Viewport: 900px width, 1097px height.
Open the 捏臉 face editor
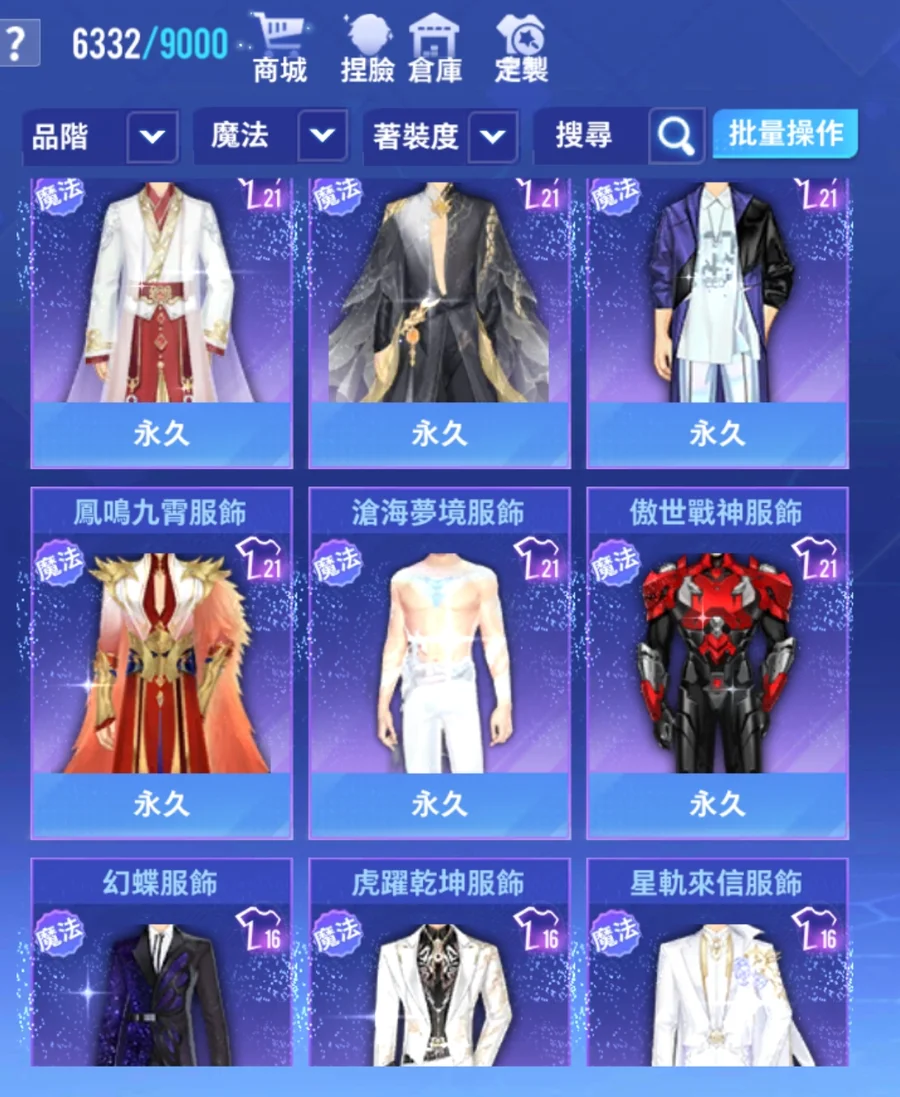[x=367, y=50]
